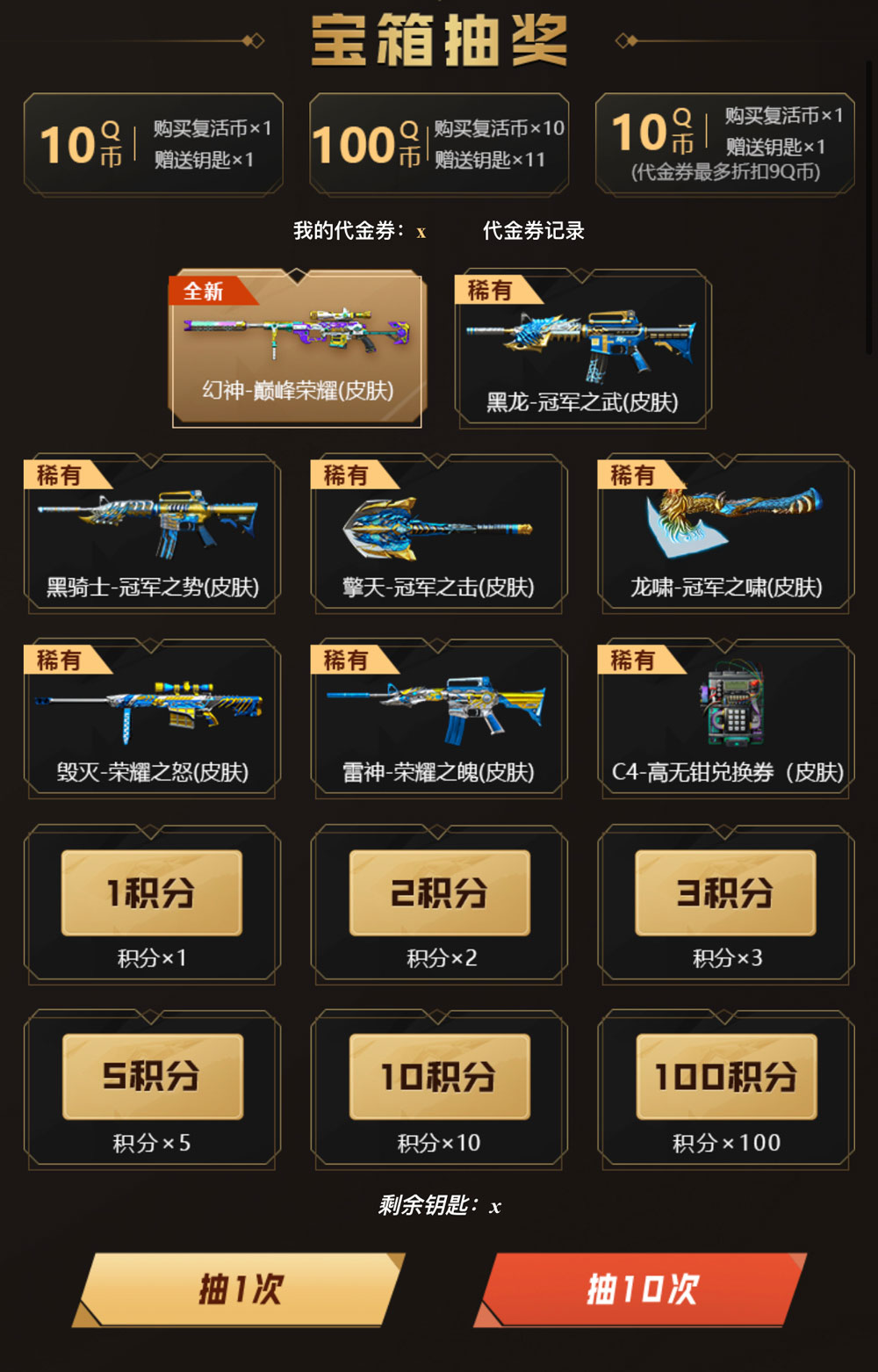The image size is (878, 1372).
Task: Buy the 10 Q币 package with one key
Action: pyautogui.click(x=153, y=144)
